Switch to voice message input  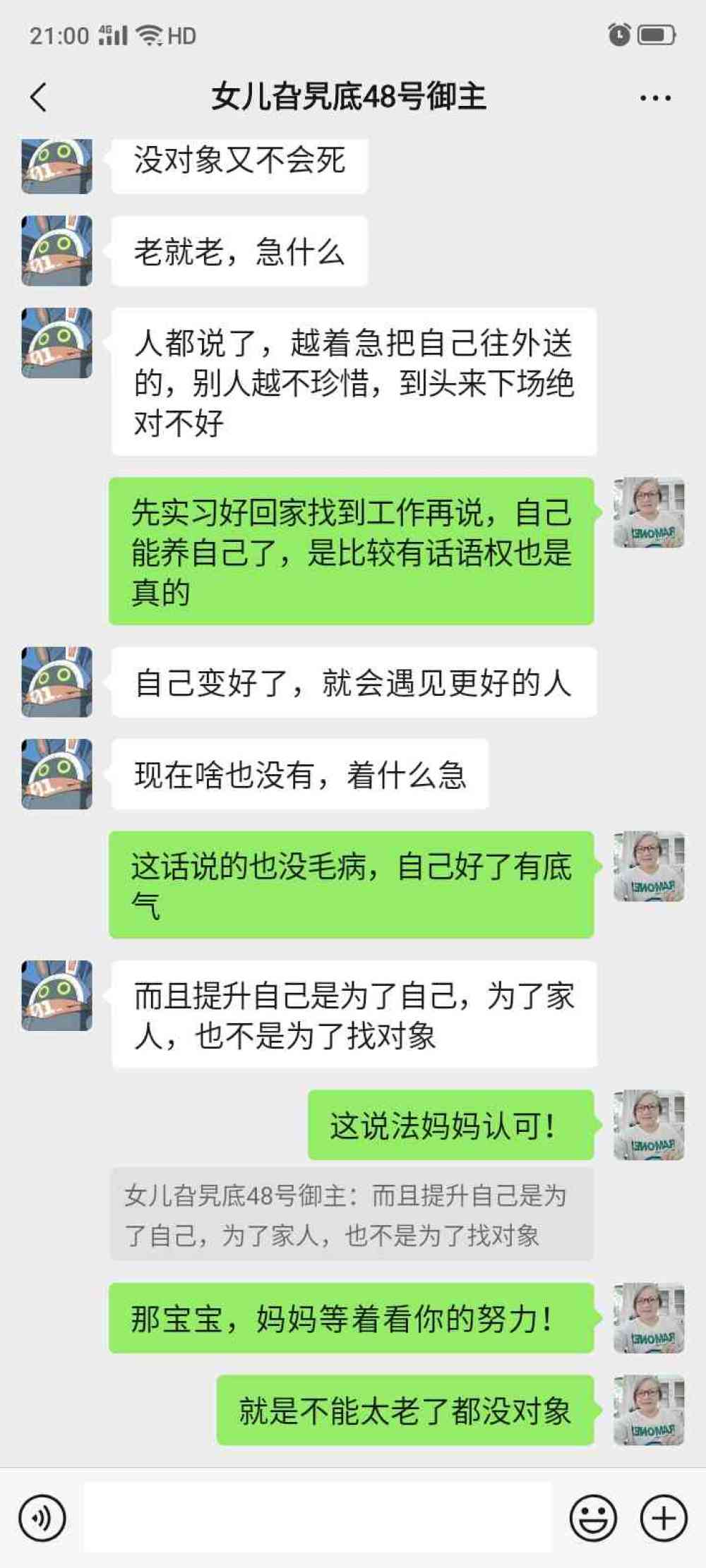pos(42,1517)
